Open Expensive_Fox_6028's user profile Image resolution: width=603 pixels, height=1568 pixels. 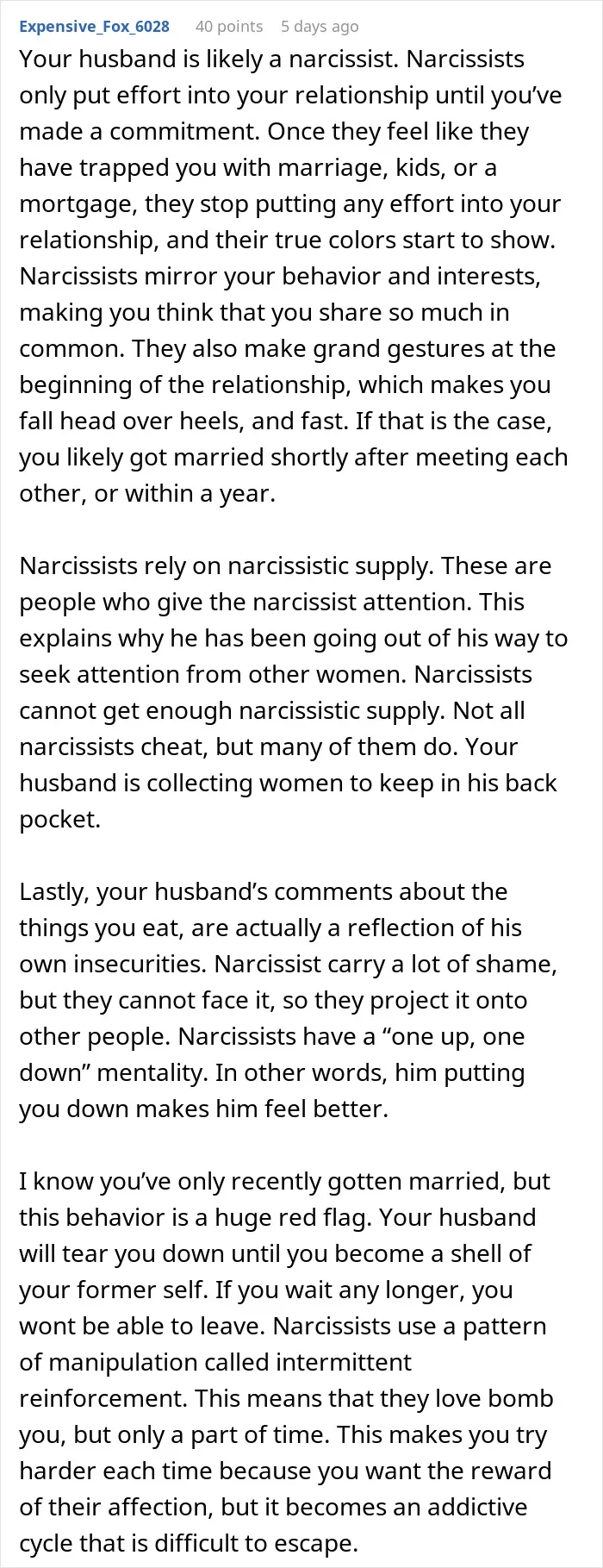click(94, 26)
